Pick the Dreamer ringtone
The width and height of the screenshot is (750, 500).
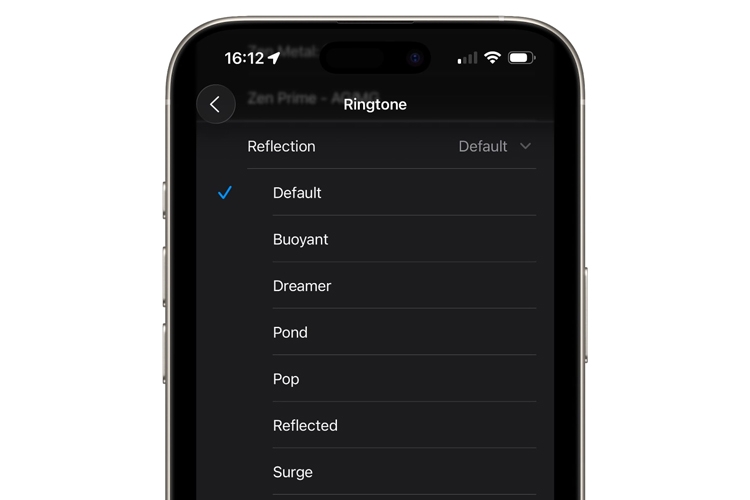302,286
